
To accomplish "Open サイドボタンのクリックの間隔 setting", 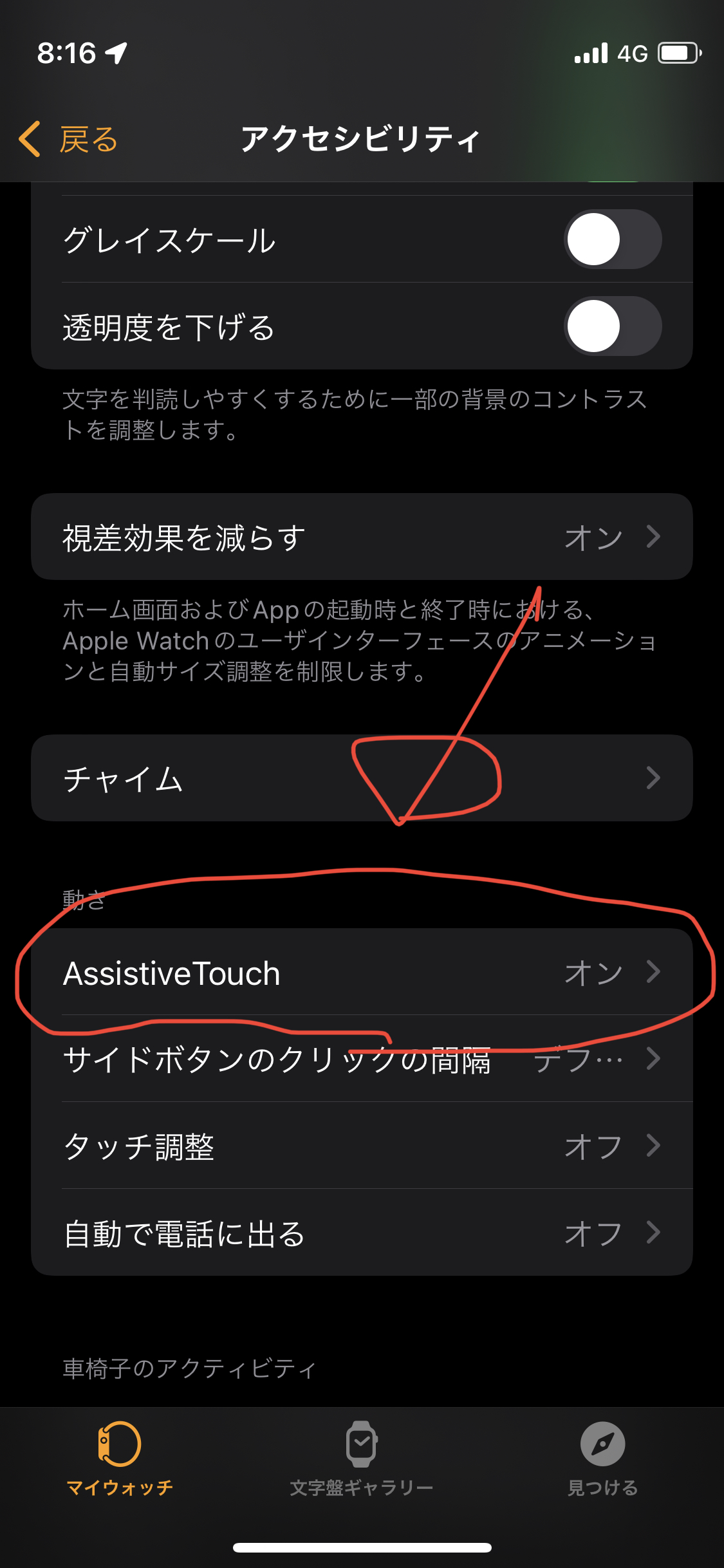I will (362, 1059).
